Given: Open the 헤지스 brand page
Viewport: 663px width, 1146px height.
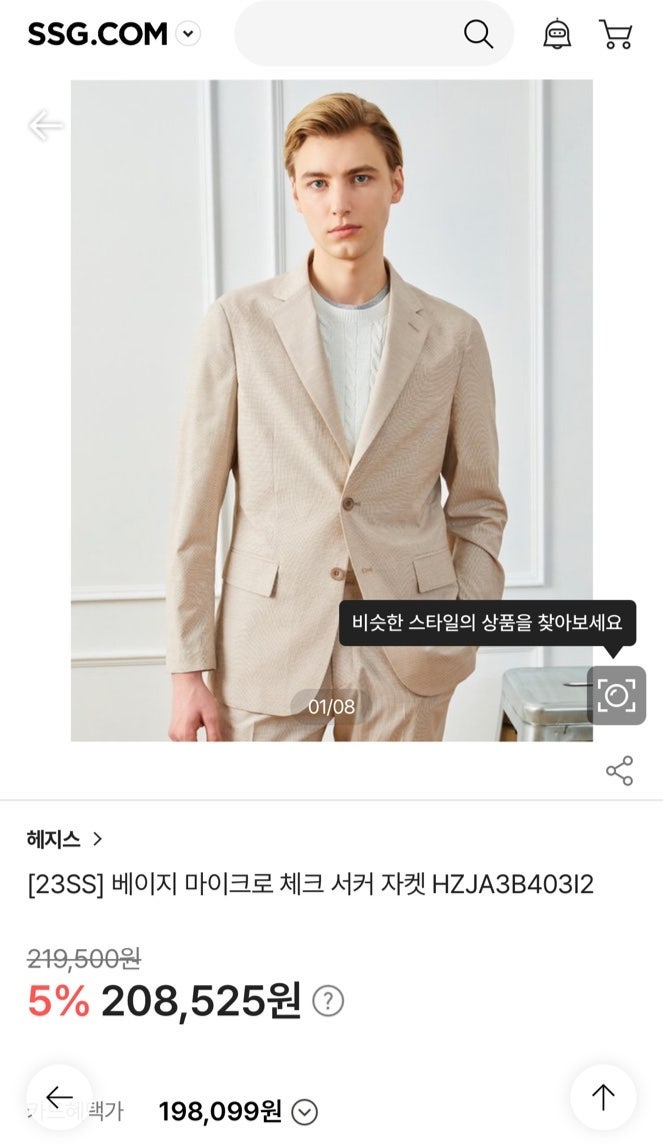Looking at the screenshot, I should [64, 839].
